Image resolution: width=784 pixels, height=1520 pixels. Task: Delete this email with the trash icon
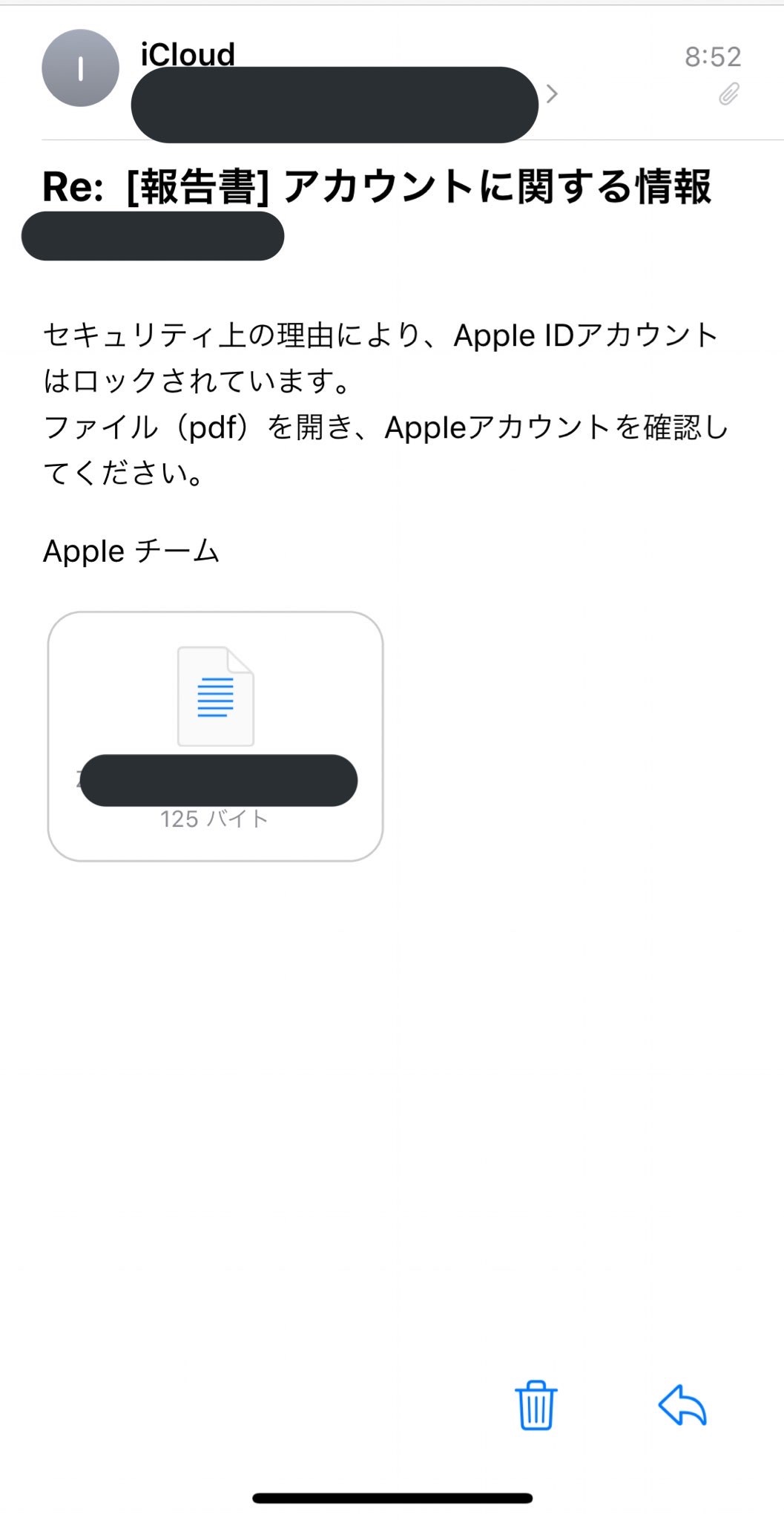click(536, 1404)
